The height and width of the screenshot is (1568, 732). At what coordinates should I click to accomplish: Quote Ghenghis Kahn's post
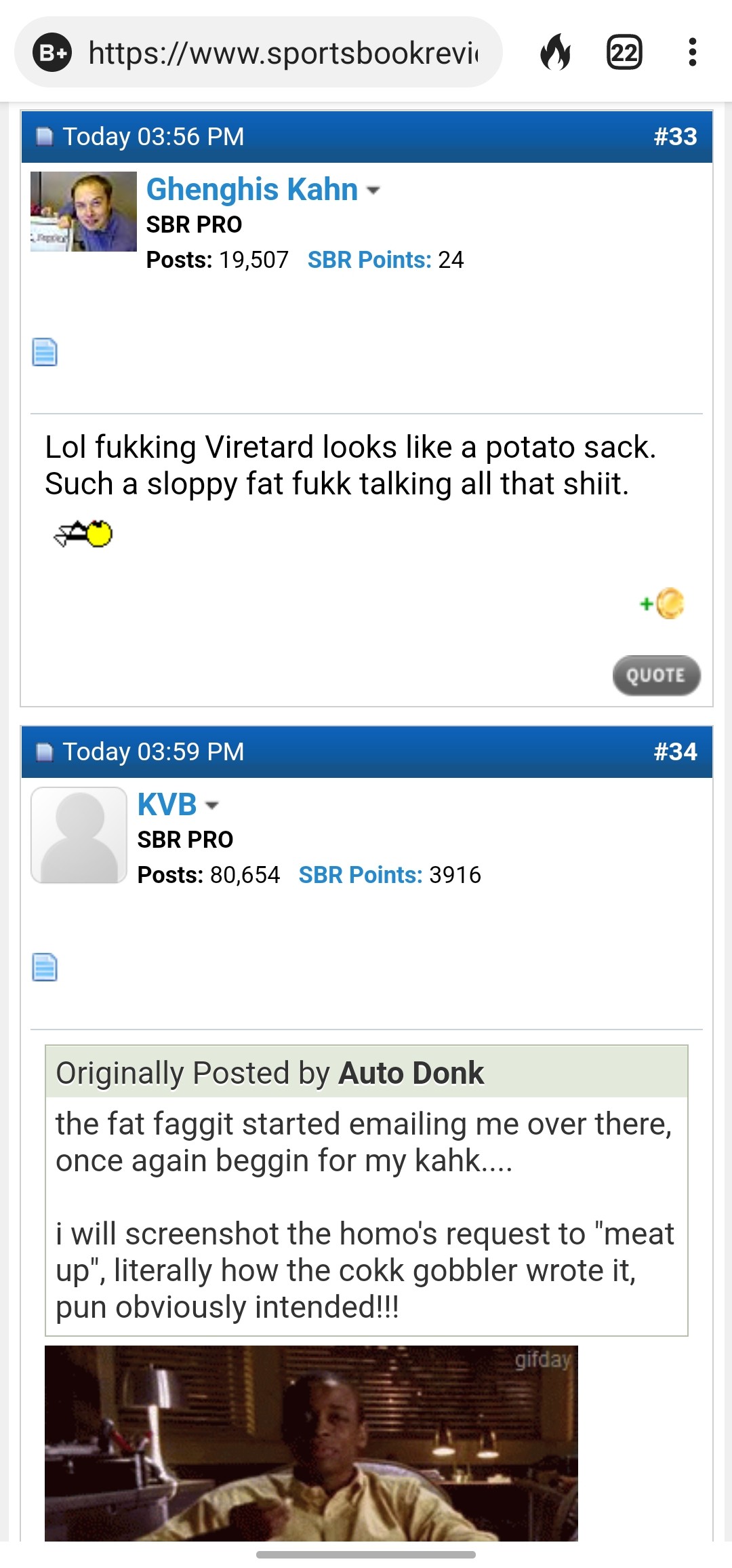pyautogui.click(x=655, y=675)
